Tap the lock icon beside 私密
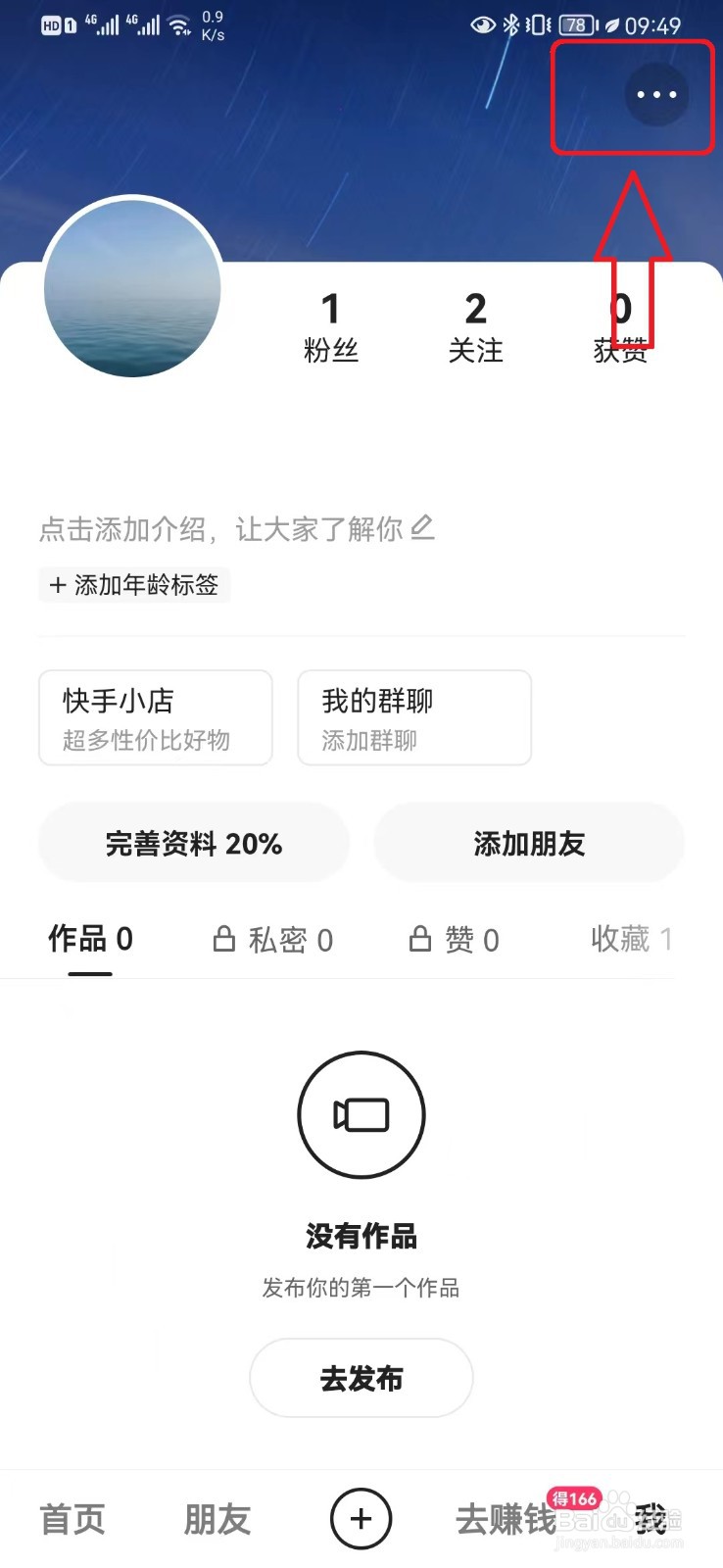Image resolution: width=723 pixels, height=1568 pixels. [223, 939]
